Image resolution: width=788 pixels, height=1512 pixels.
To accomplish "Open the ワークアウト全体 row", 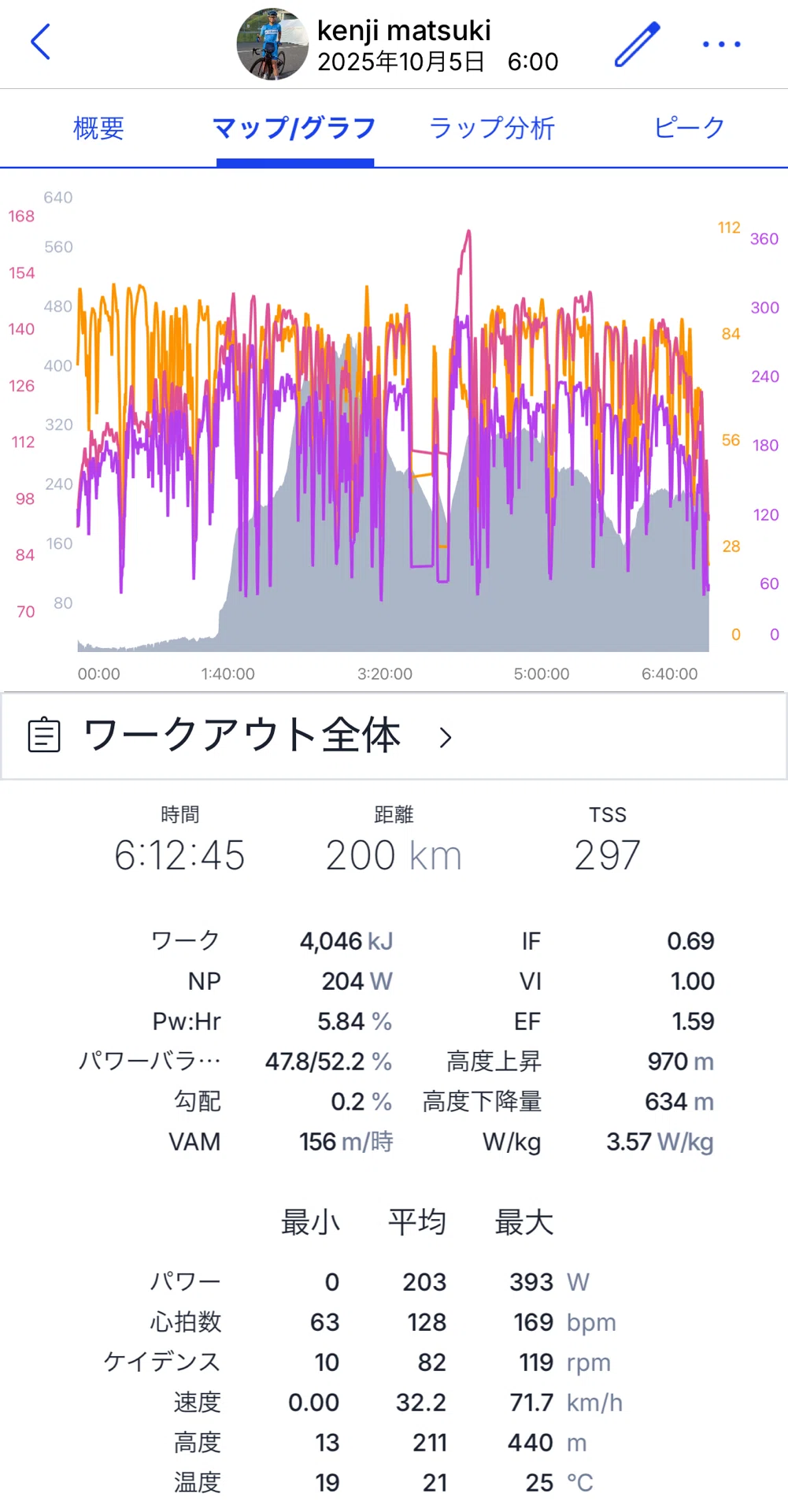I will [x=394, y=736].
